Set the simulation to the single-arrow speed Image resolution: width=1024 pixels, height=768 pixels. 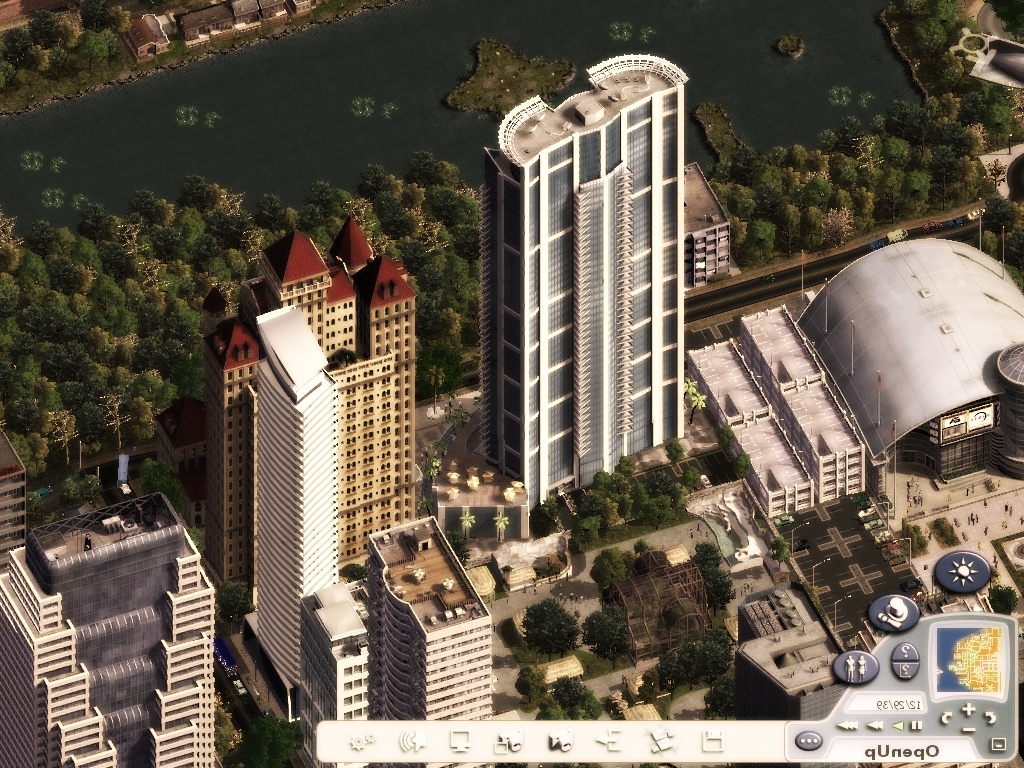click(x=898, y=725)
